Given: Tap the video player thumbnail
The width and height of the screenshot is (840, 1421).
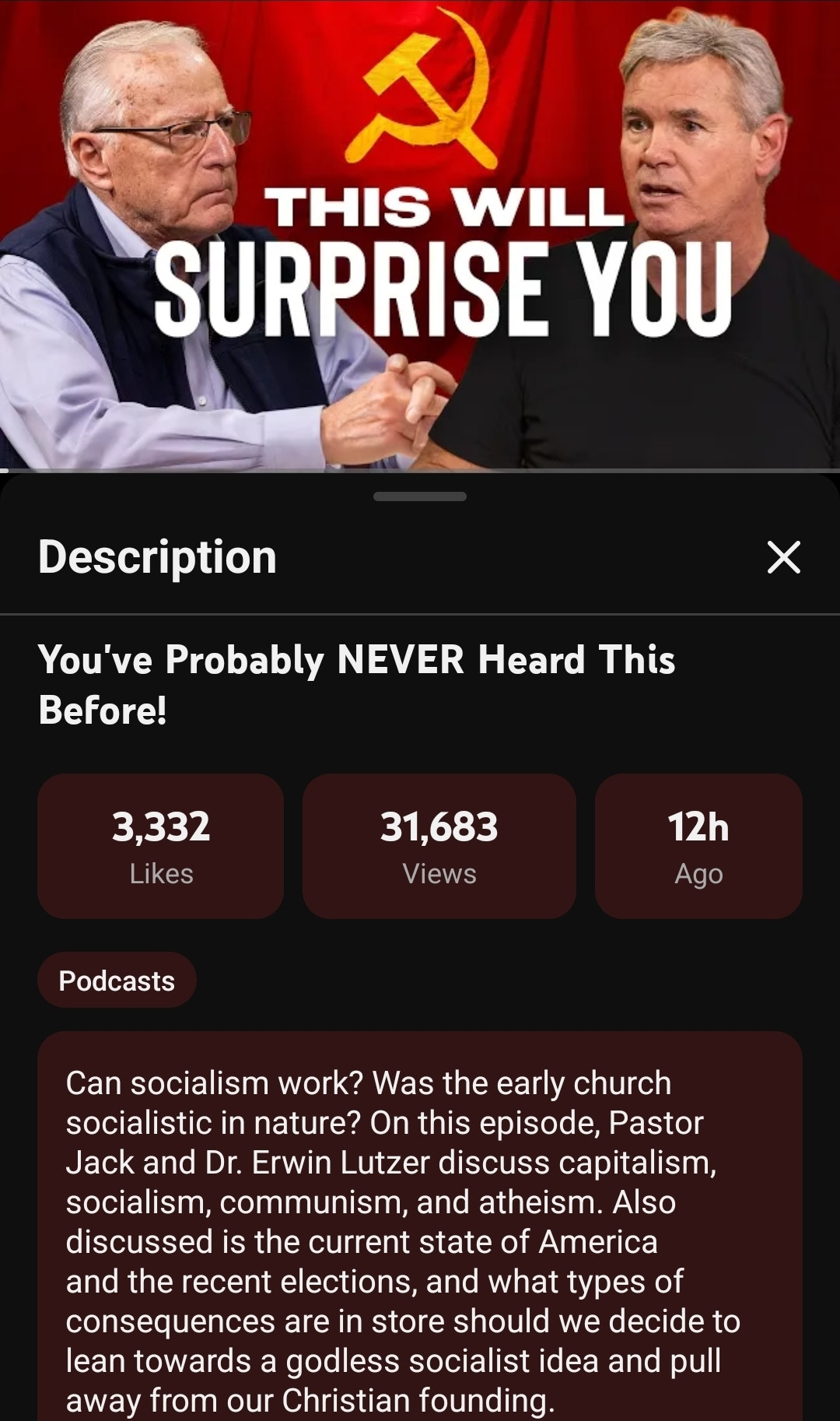Looking at the screenshot, I should click(420, 233).
